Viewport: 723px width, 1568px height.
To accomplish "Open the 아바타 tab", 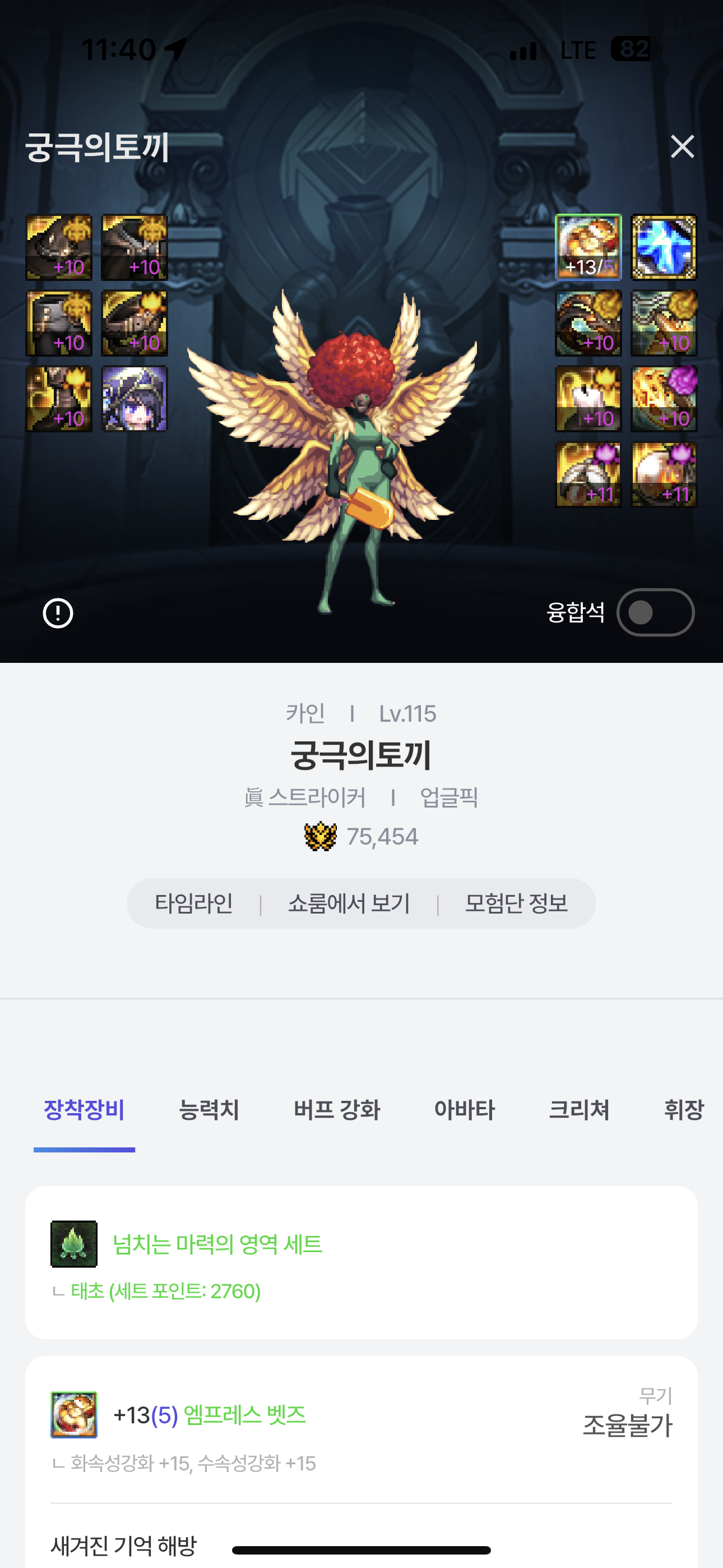I will pyautogui.click(x=465, y=1109).
